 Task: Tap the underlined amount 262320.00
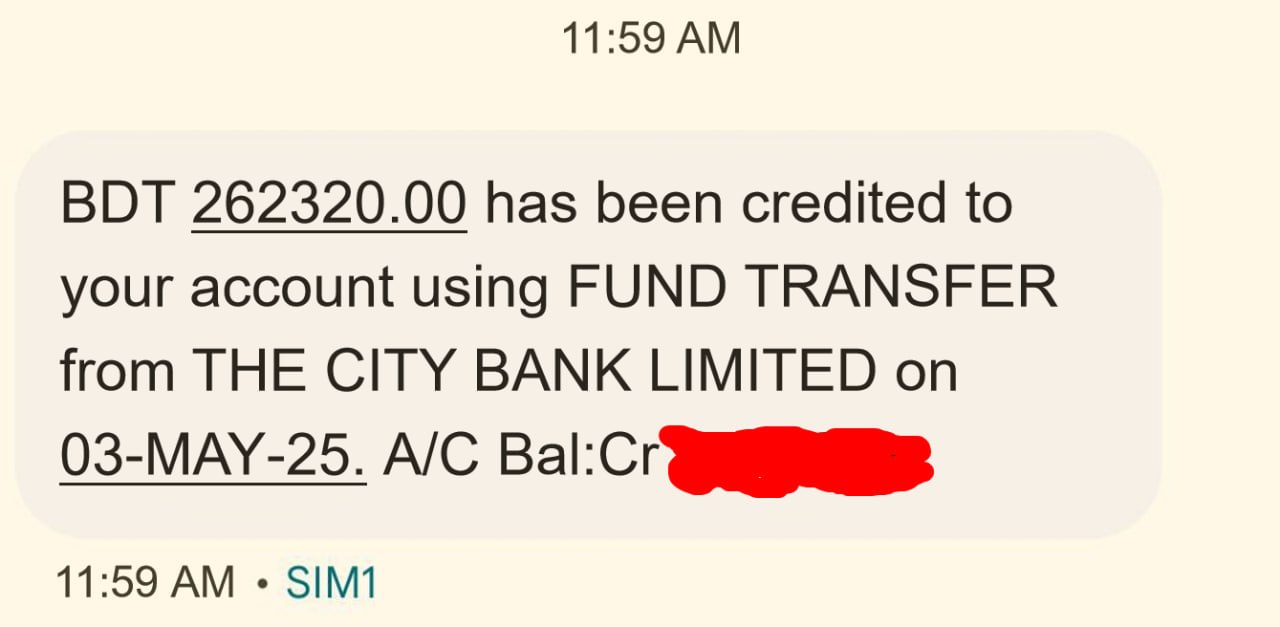[x=329, y=205]
